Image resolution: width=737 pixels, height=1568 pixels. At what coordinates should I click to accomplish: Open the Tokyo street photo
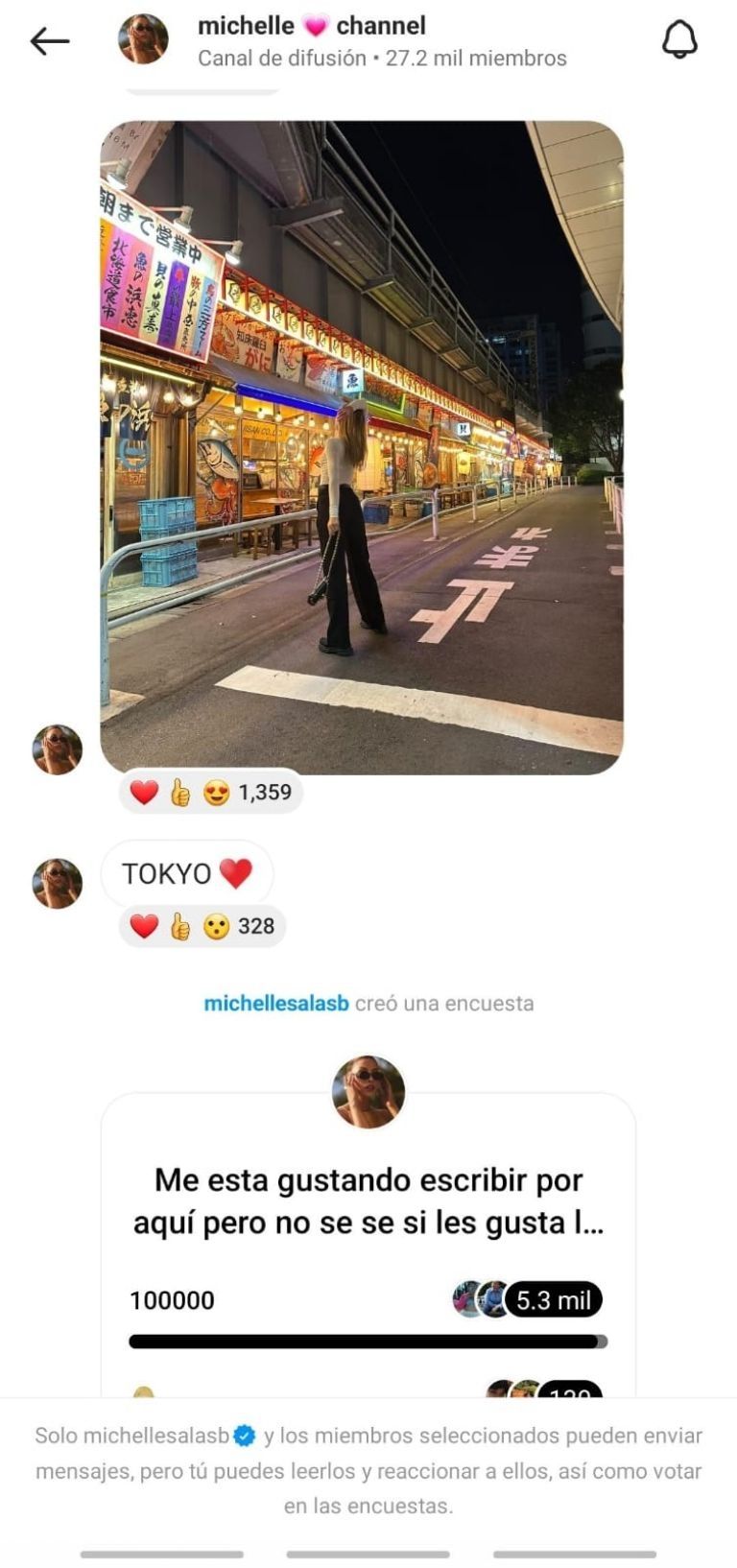tap(362, 447)
